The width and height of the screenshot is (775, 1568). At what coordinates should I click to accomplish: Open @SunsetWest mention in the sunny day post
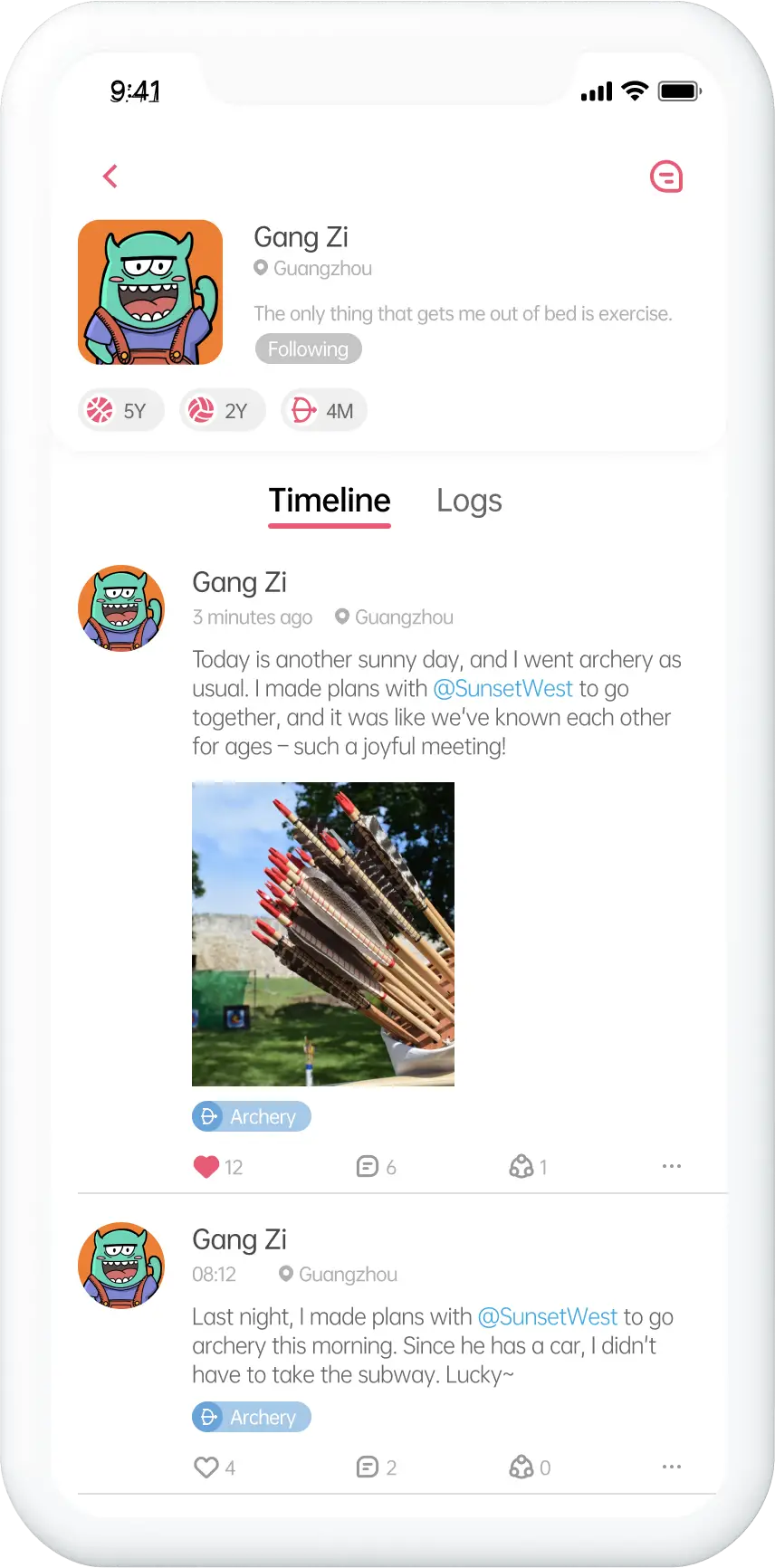click(503, 689)
